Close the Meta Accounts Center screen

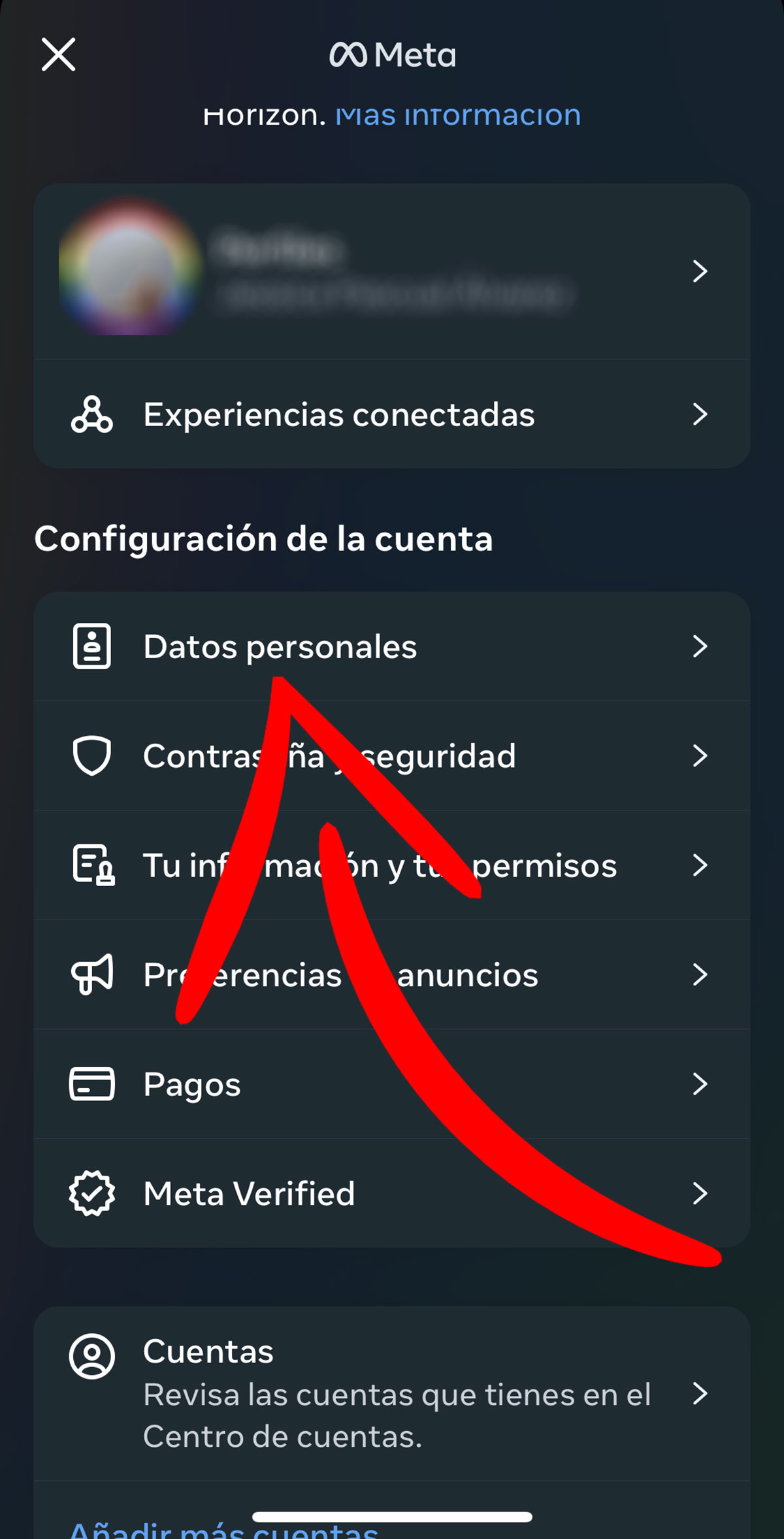pos(59,54)
